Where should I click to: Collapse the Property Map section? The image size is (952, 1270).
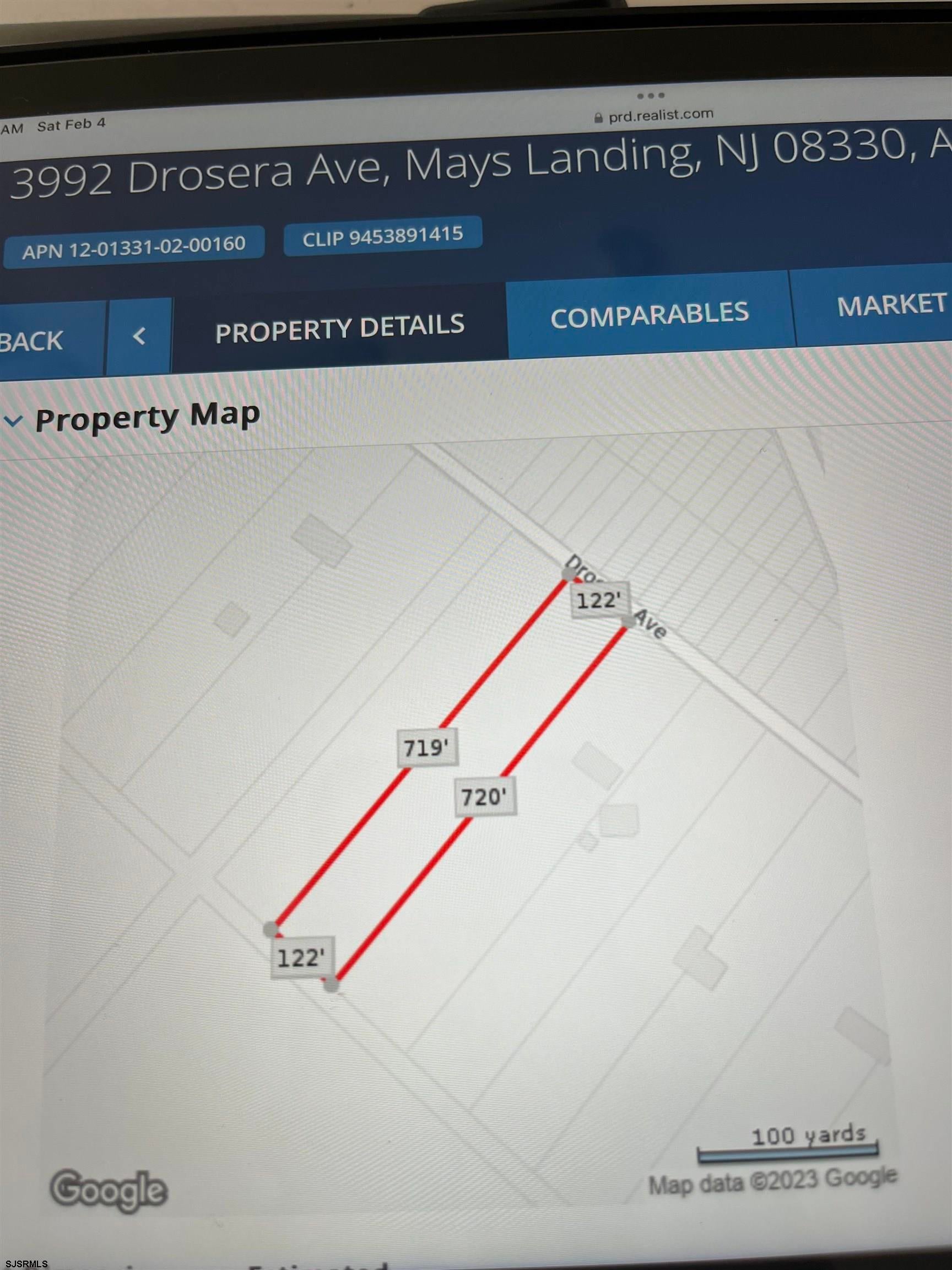pyautogui.click(x=13, y=422)
